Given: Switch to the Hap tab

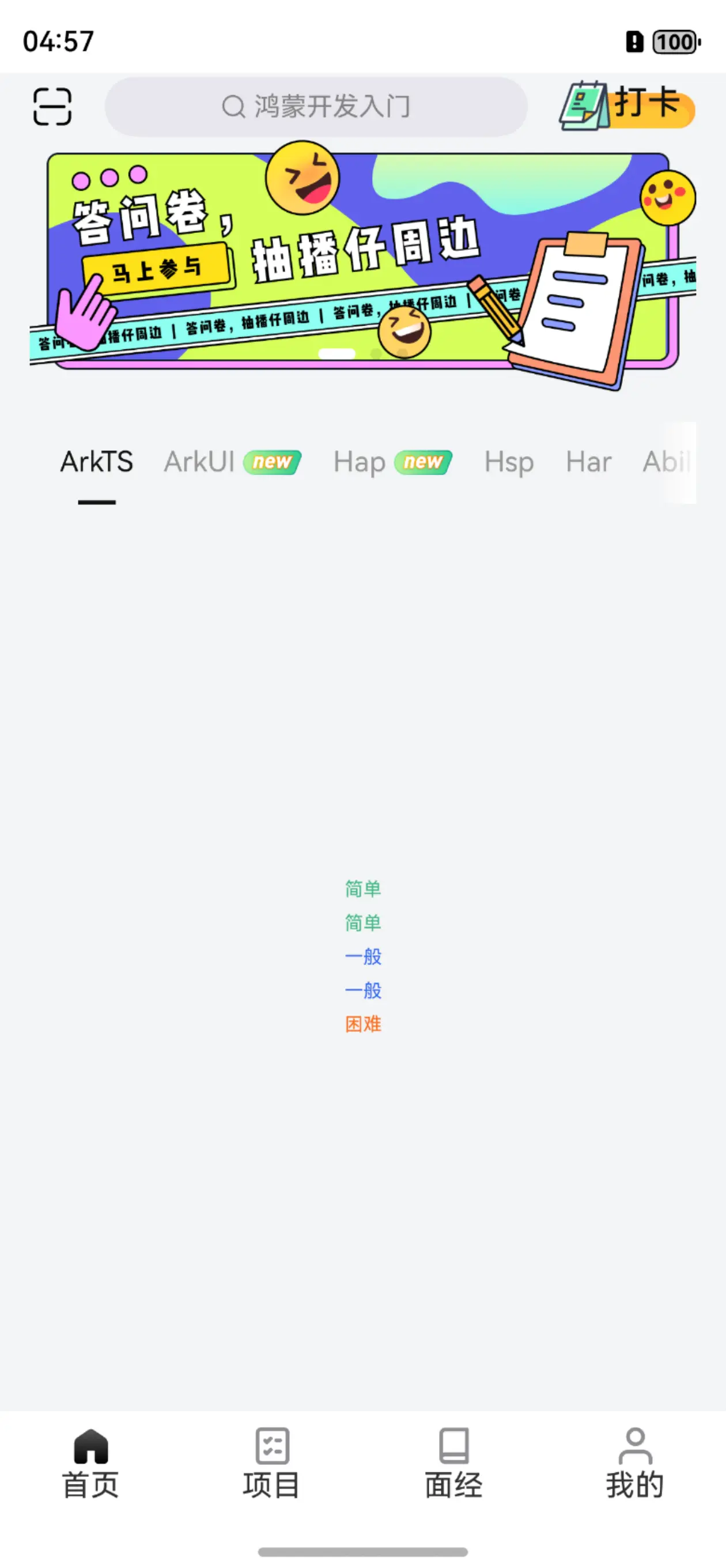Looking at the screenshot, I should (x=360, y=462).
